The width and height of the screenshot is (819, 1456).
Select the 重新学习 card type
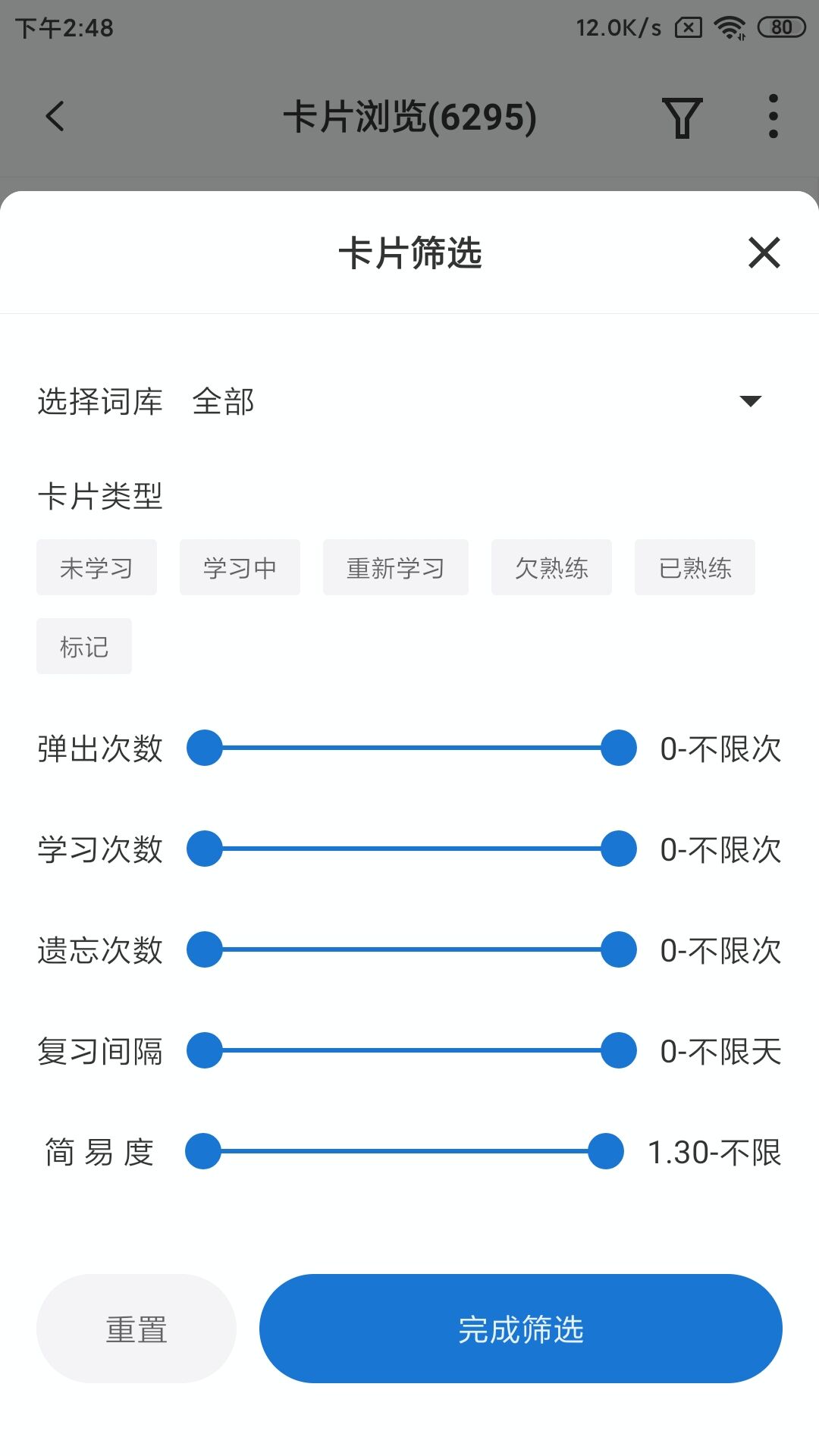(x=395, y=567)
